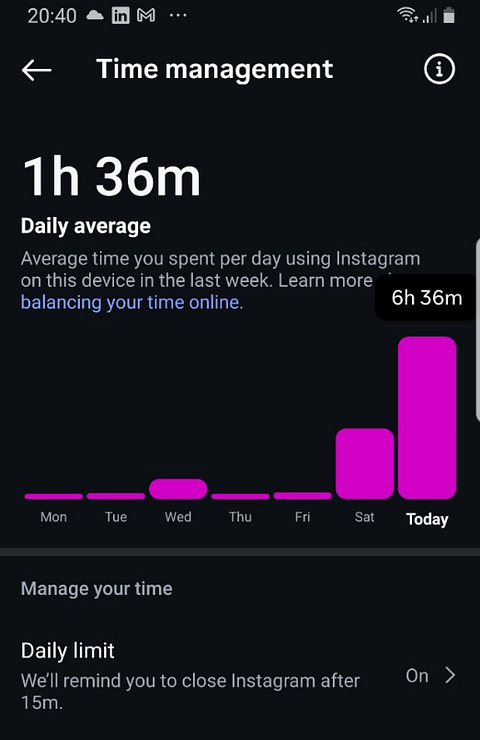
Task: Select the Fri bar in the chart
Action: (x=303, y=496)
